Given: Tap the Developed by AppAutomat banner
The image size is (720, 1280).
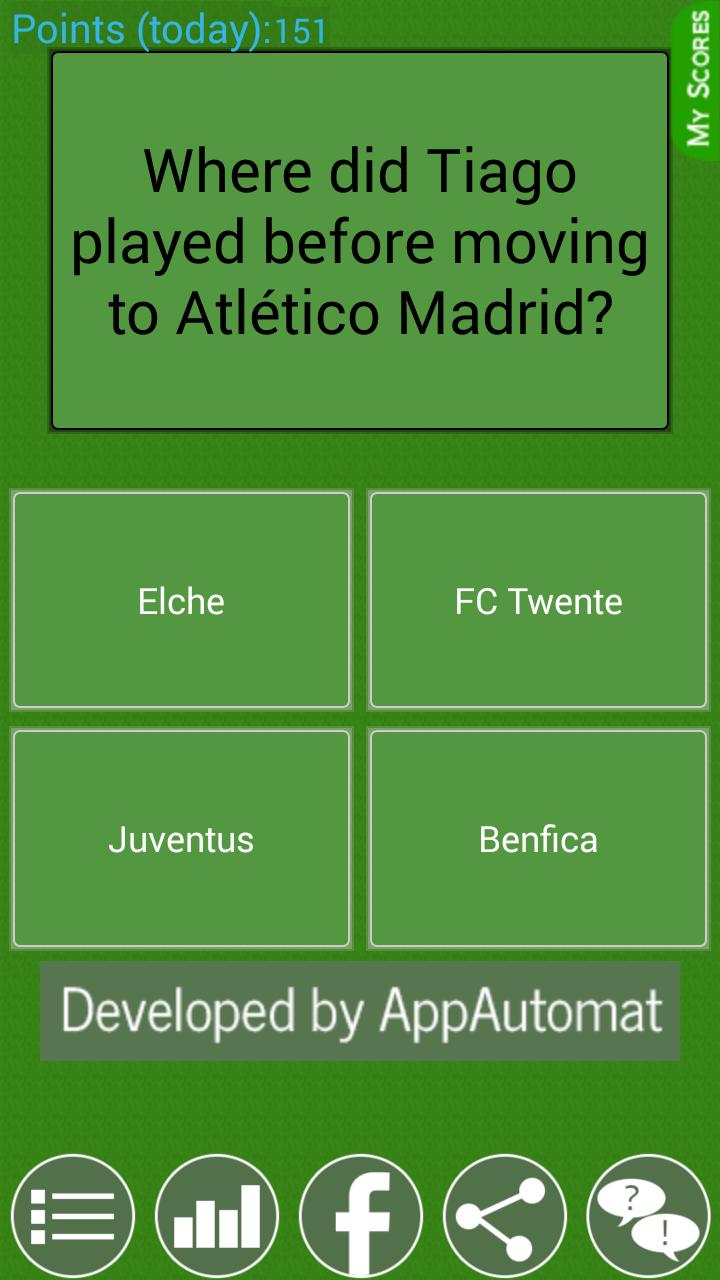Looking at the screenshot, I should click(360, 1010).
